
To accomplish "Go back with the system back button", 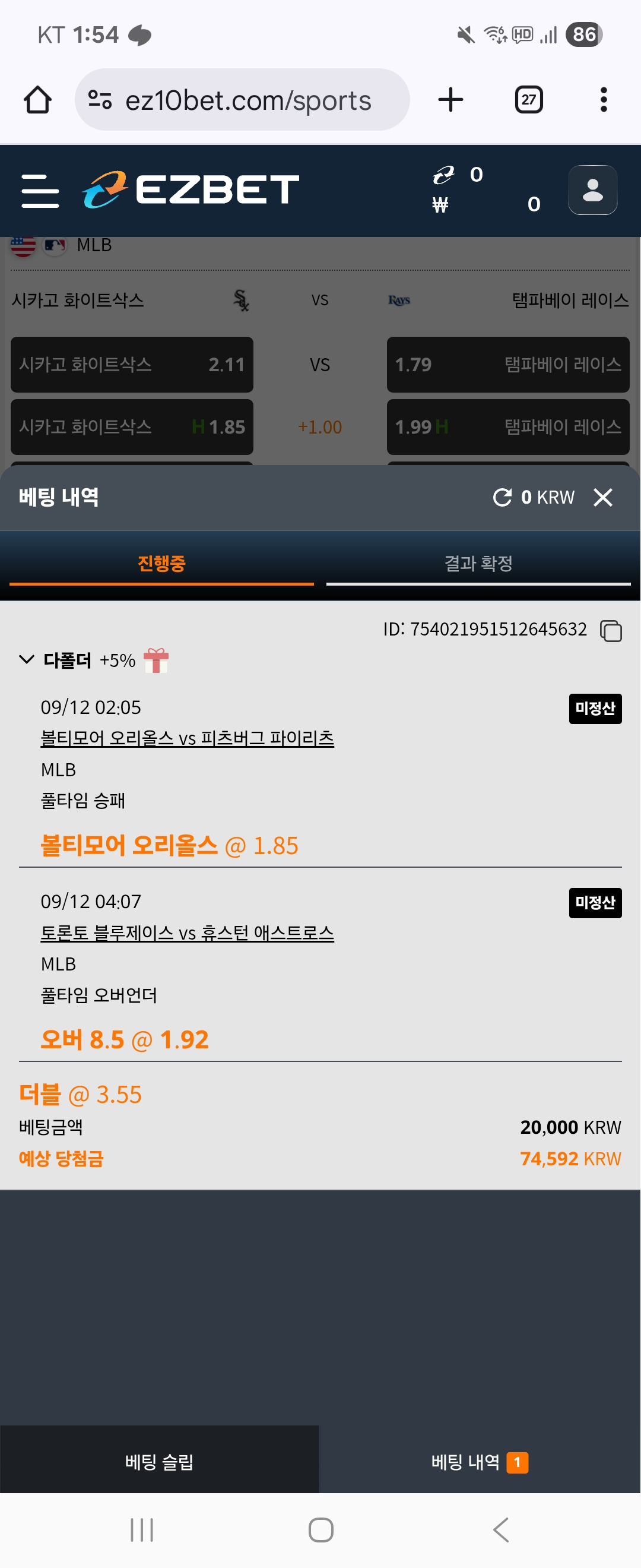I will tap(500, 1529).
